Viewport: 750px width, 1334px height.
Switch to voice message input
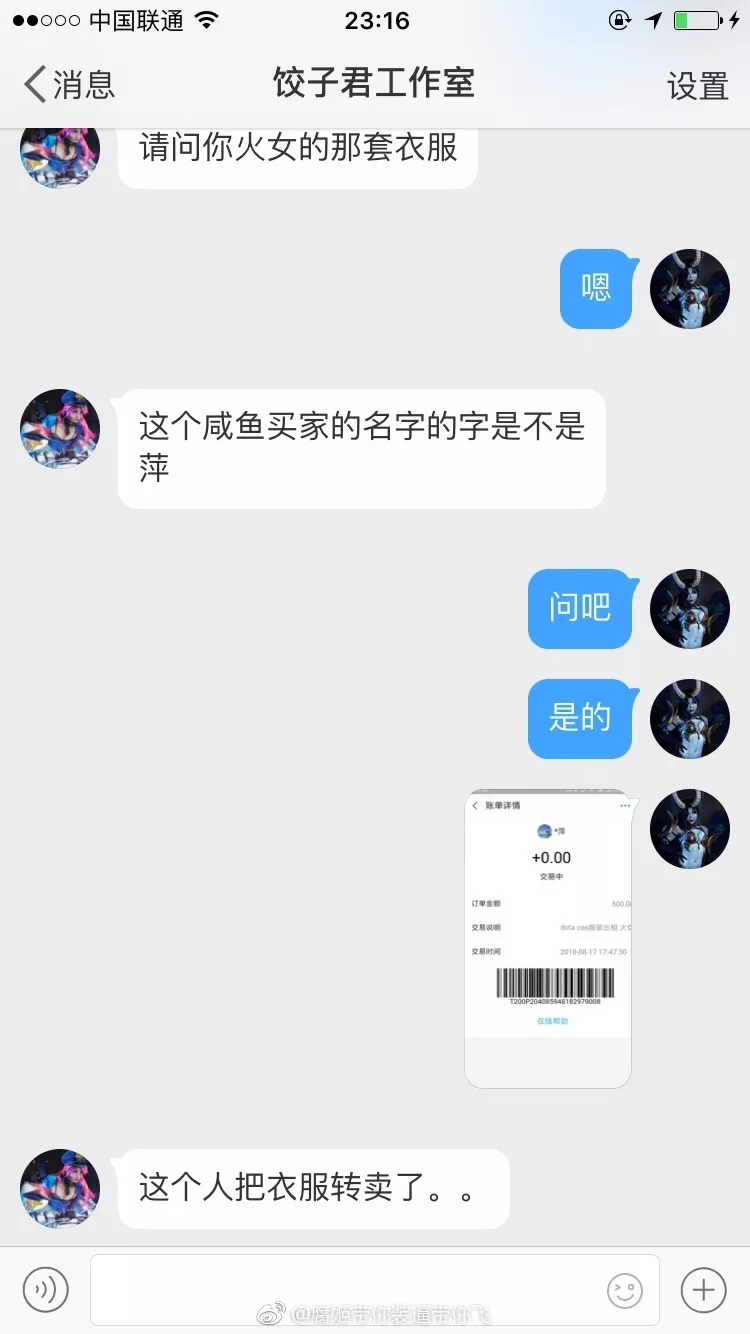pyautogui.click(x=46, y=1289)
